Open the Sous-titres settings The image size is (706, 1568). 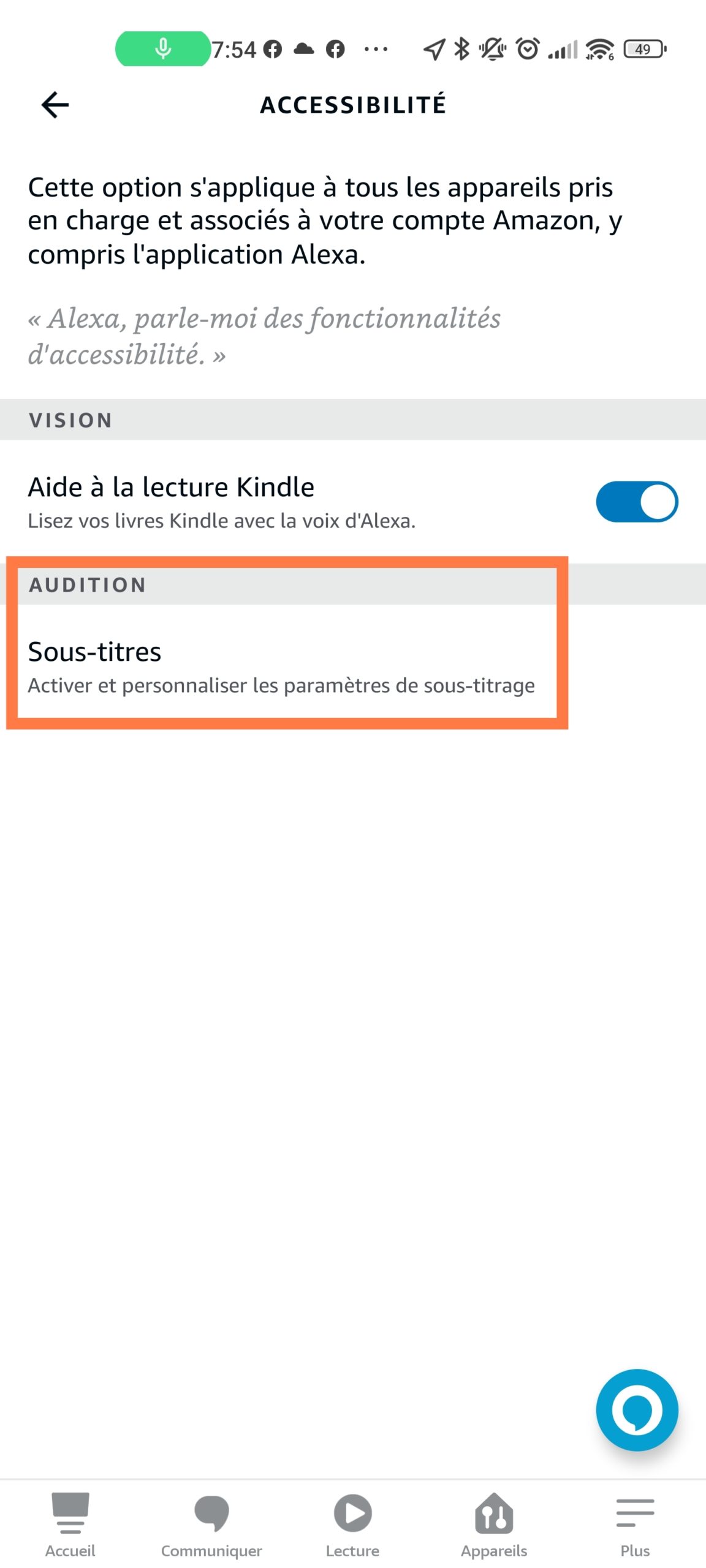click(353, 666)
